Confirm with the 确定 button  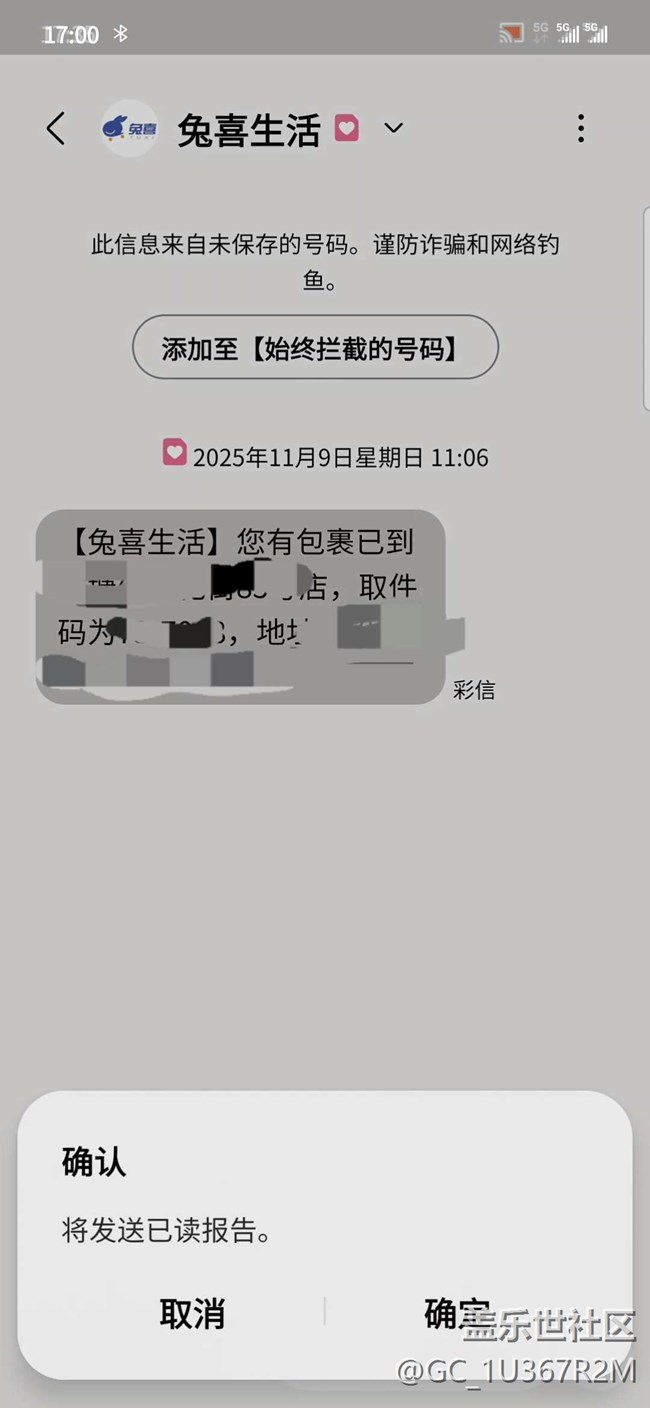point(457,1313)
